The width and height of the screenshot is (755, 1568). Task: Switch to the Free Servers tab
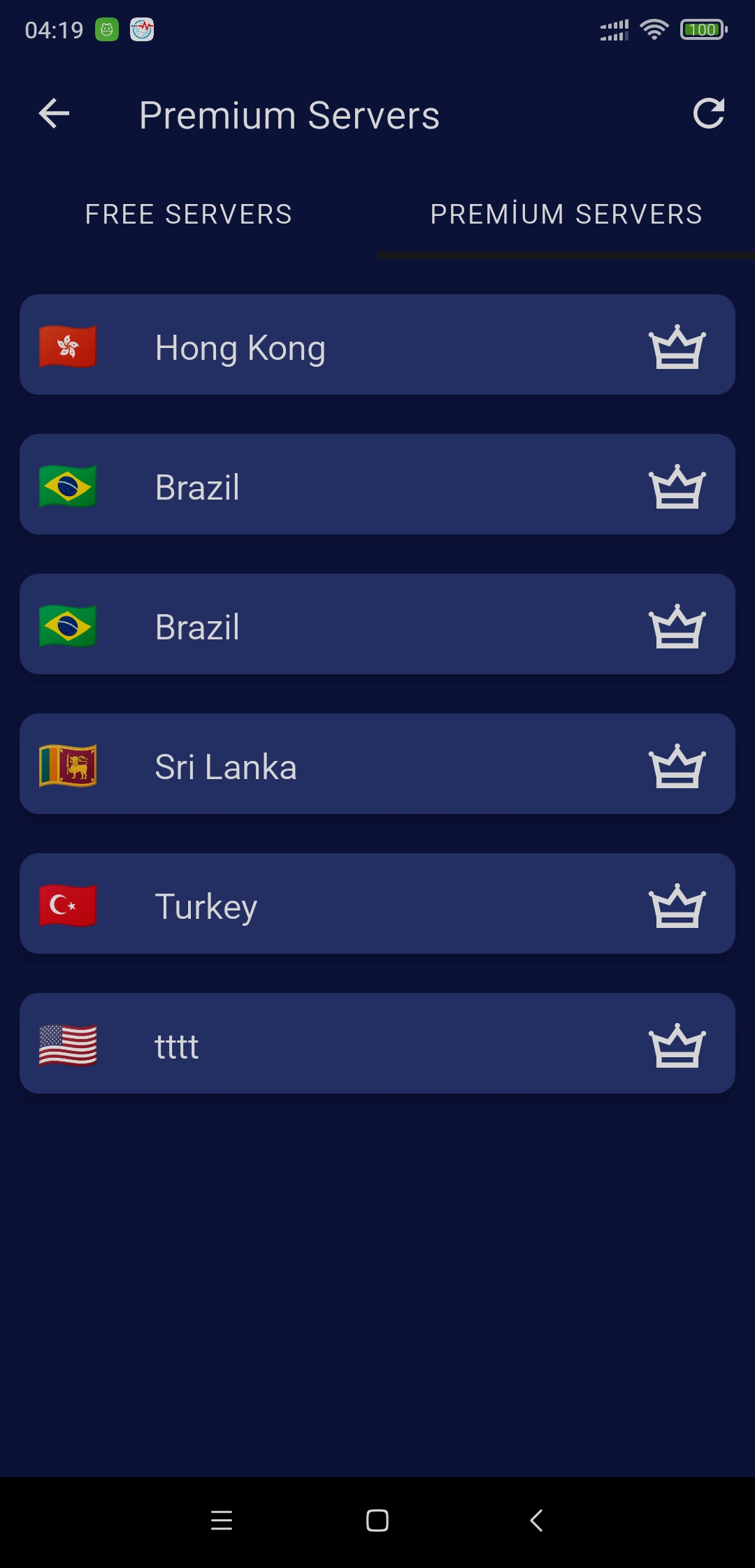[x=189, y=215]
